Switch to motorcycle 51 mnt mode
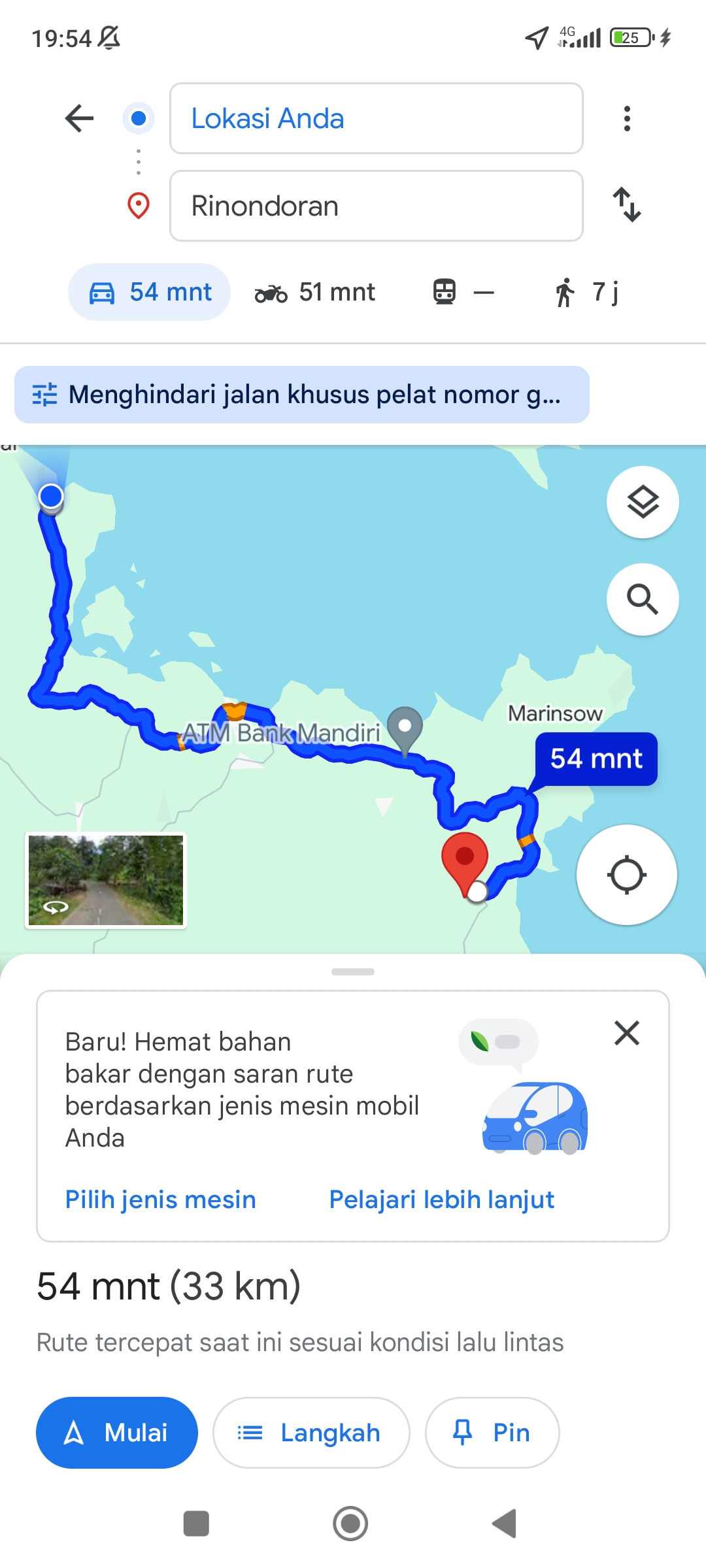Viewport: 706px width, 1568px height. point(315,292)
